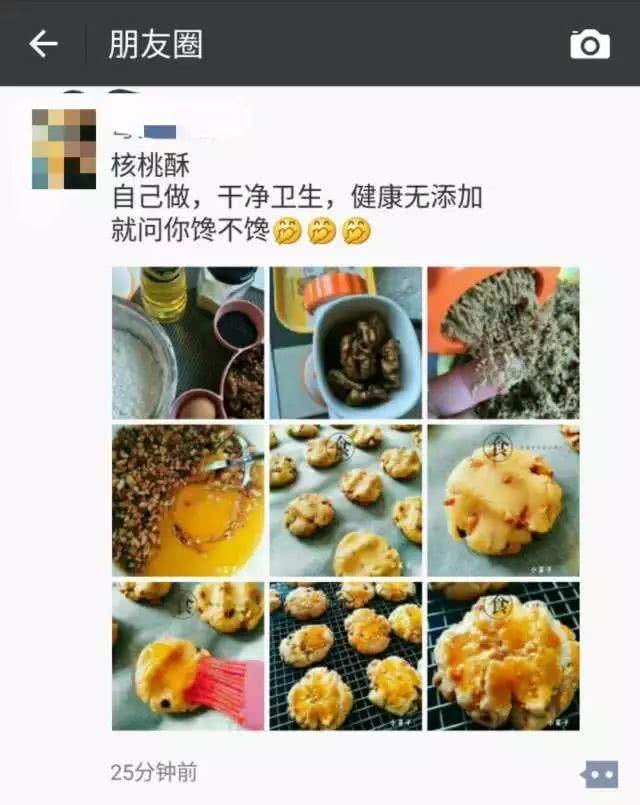
Task: Enlarge the close-up of an unbaked cookie
Action: click(x=503, y=500)
